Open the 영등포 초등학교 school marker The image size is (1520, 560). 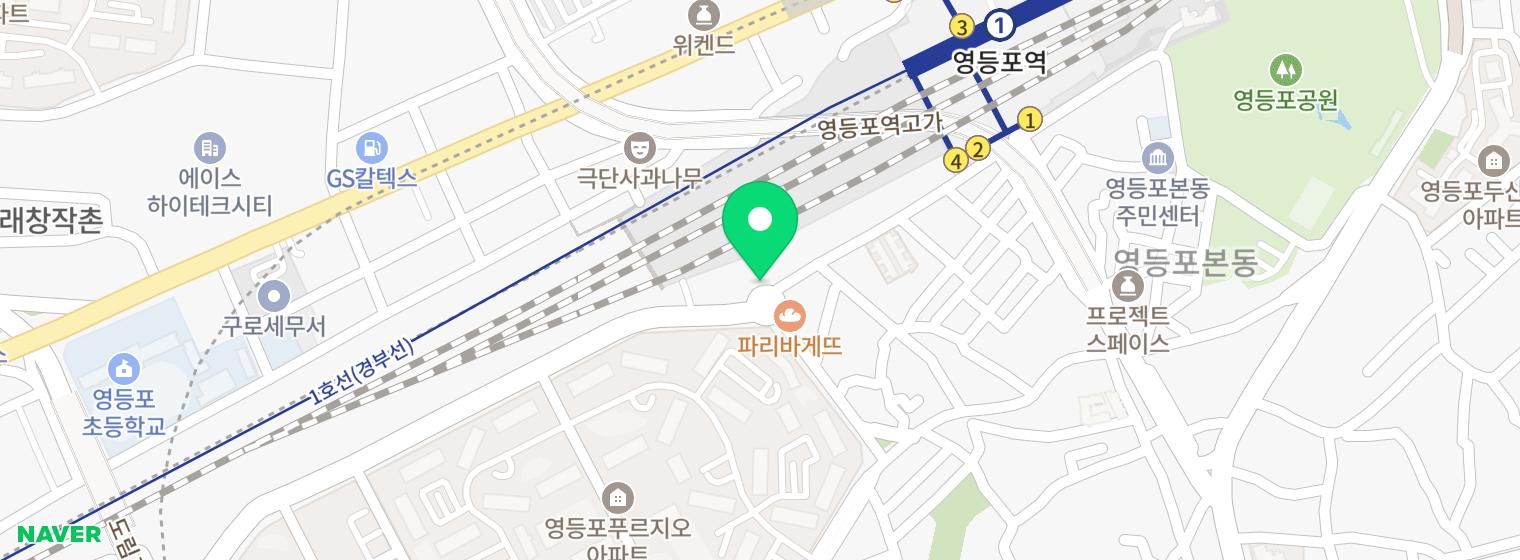pyautogui.click(x=124, y=368)
